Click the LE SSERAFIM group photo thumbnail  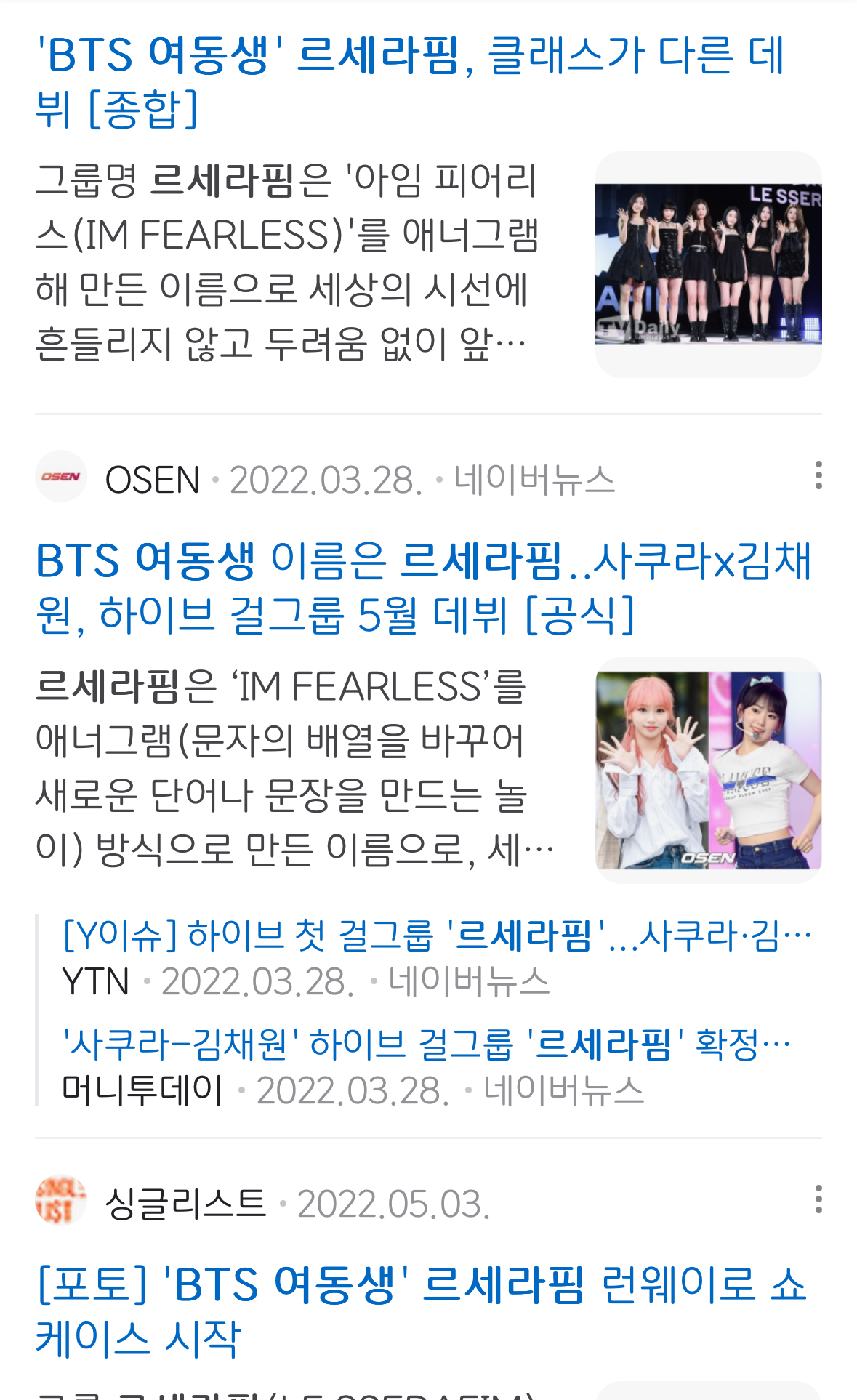click(707, 263)
